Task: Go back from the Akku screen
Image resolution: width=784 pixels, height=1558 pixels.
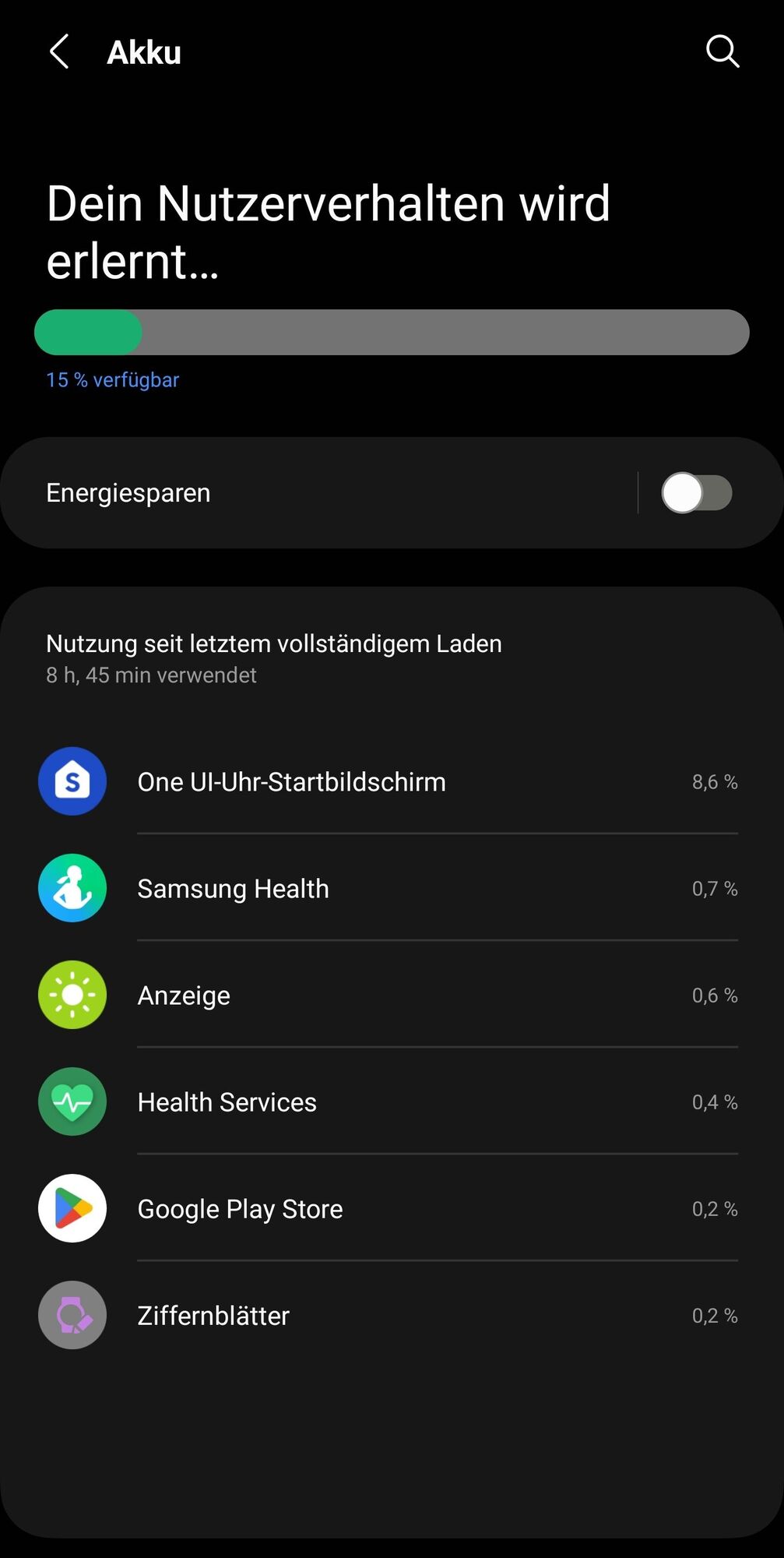Action: (59, 52)
